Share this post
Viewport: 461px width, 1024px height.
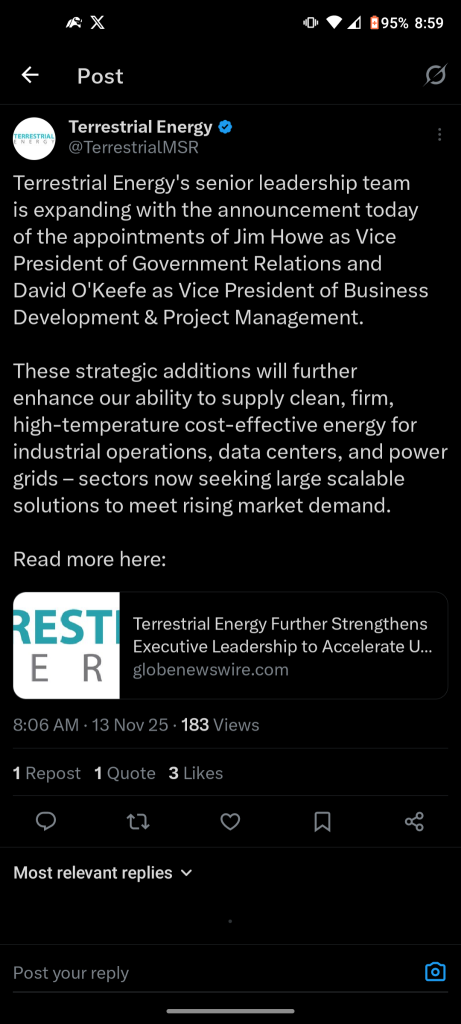tap(415, 821)
